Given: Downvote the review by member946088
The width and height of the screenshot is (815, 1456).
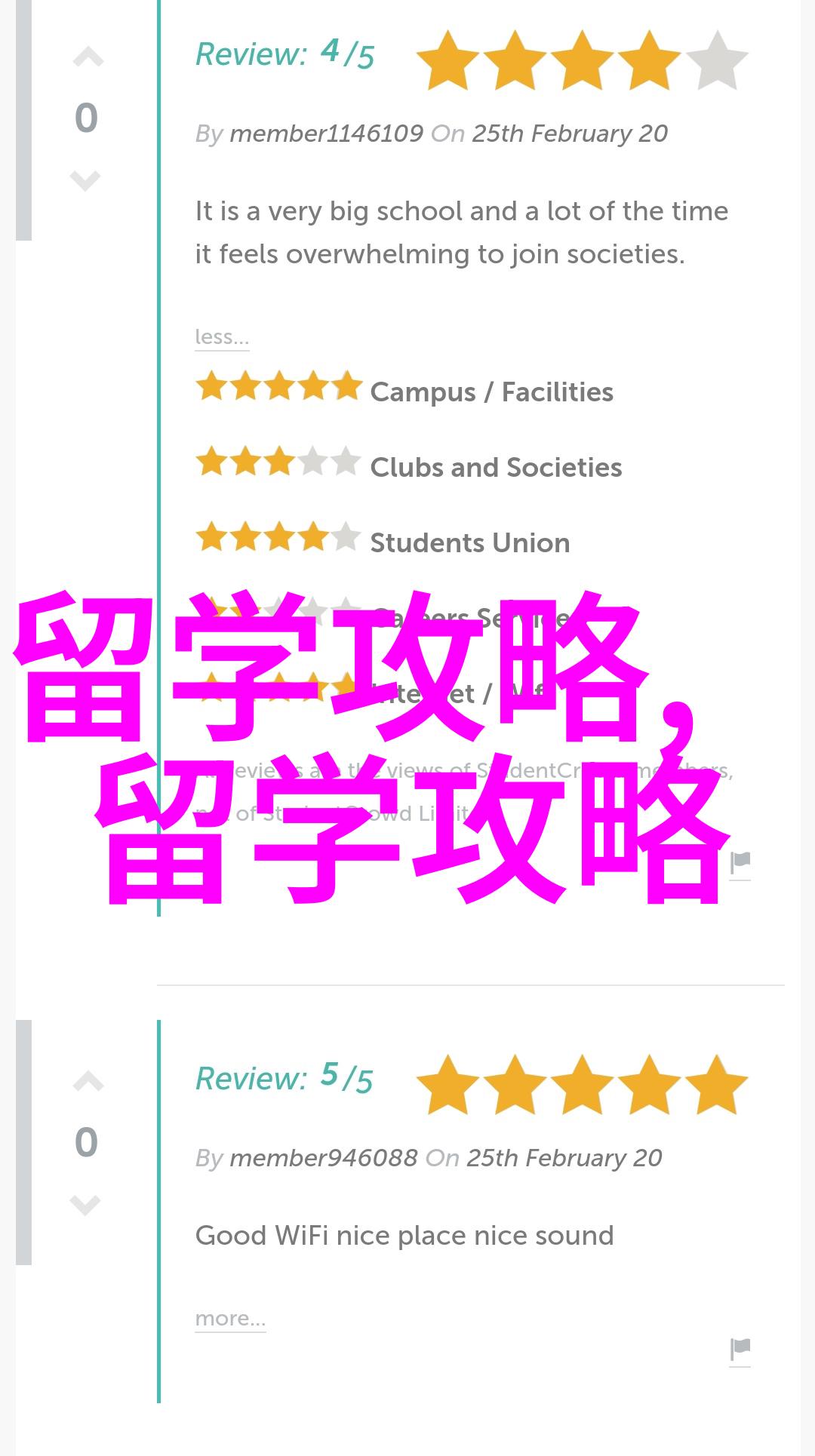Looking at the screenshot, I should [85, 1205].
